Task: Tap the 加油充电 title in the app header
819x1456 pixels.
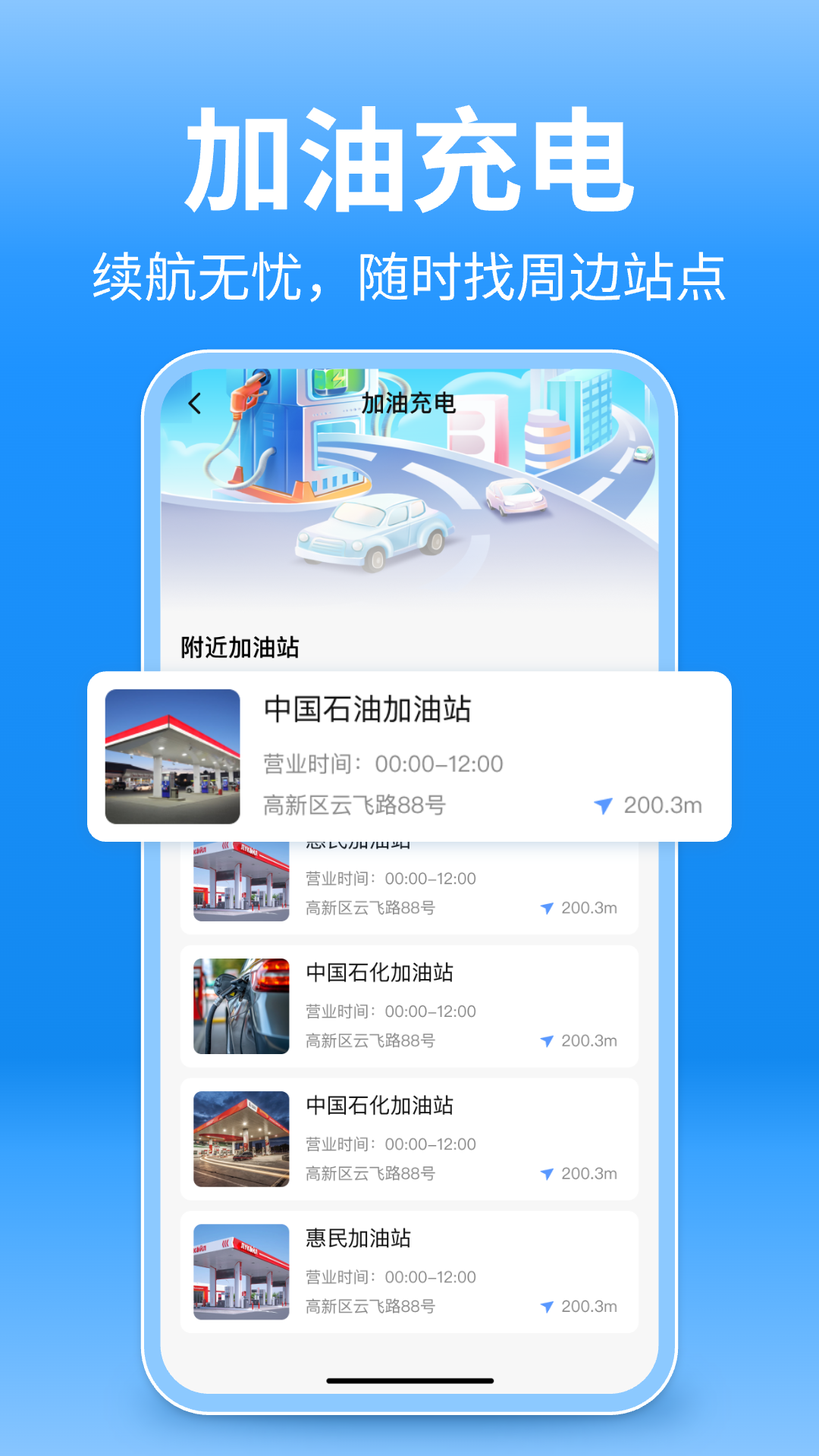Action: pos(410,404)
